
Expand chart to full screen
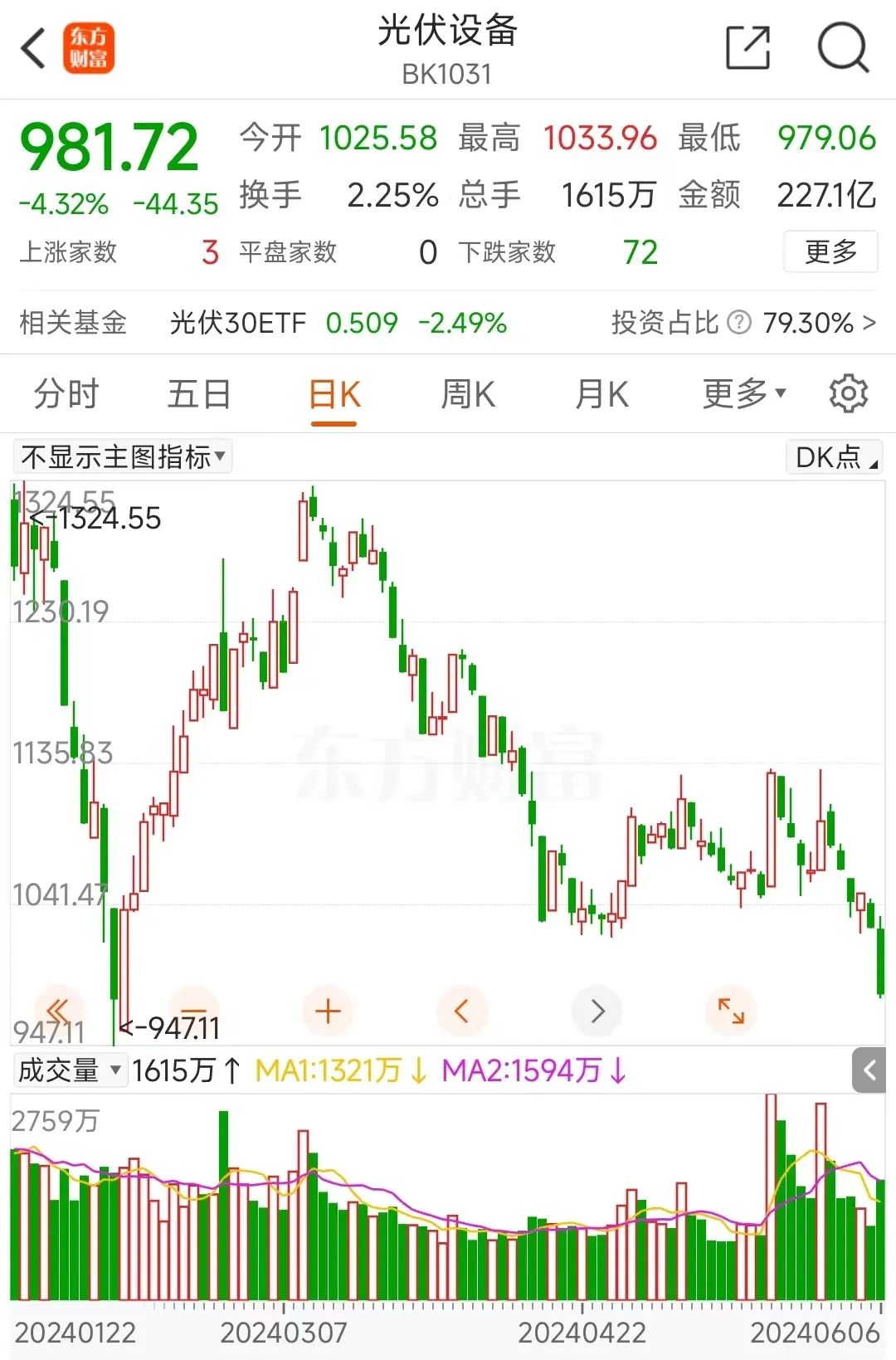(x=731, y=1011)
